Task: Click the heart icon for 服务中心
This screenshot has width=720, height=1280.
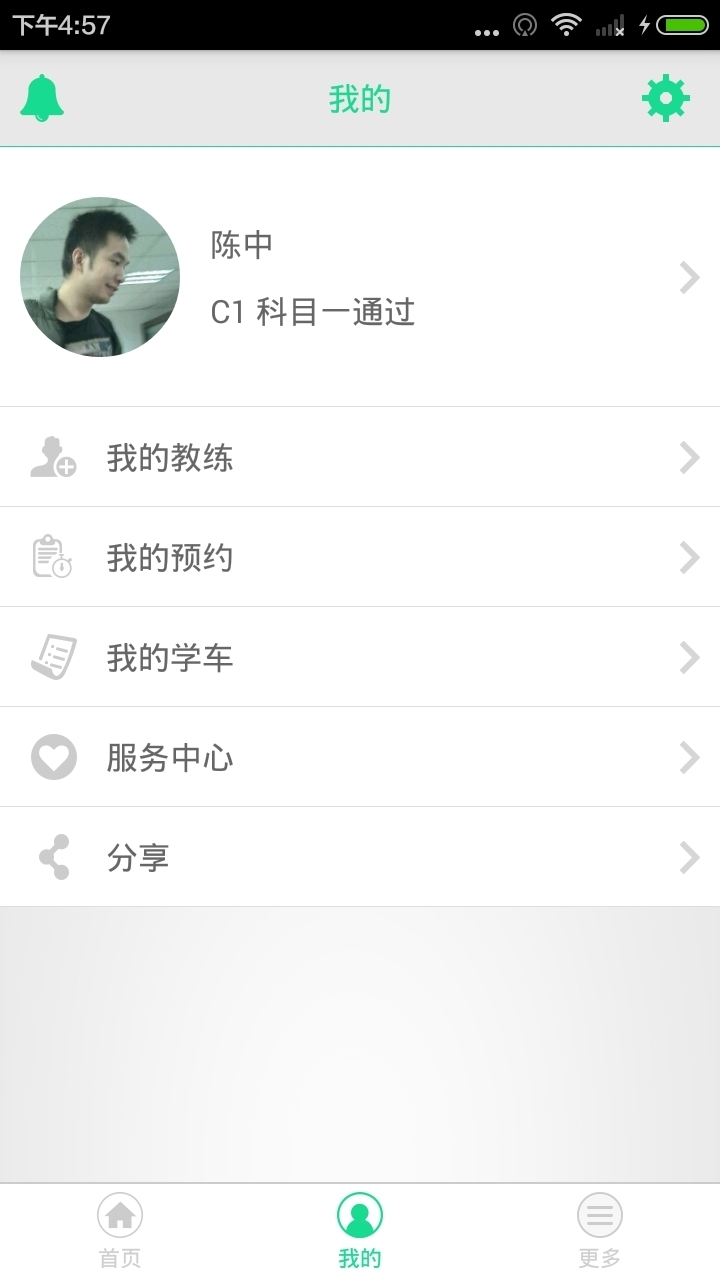Action: point(54,757)
